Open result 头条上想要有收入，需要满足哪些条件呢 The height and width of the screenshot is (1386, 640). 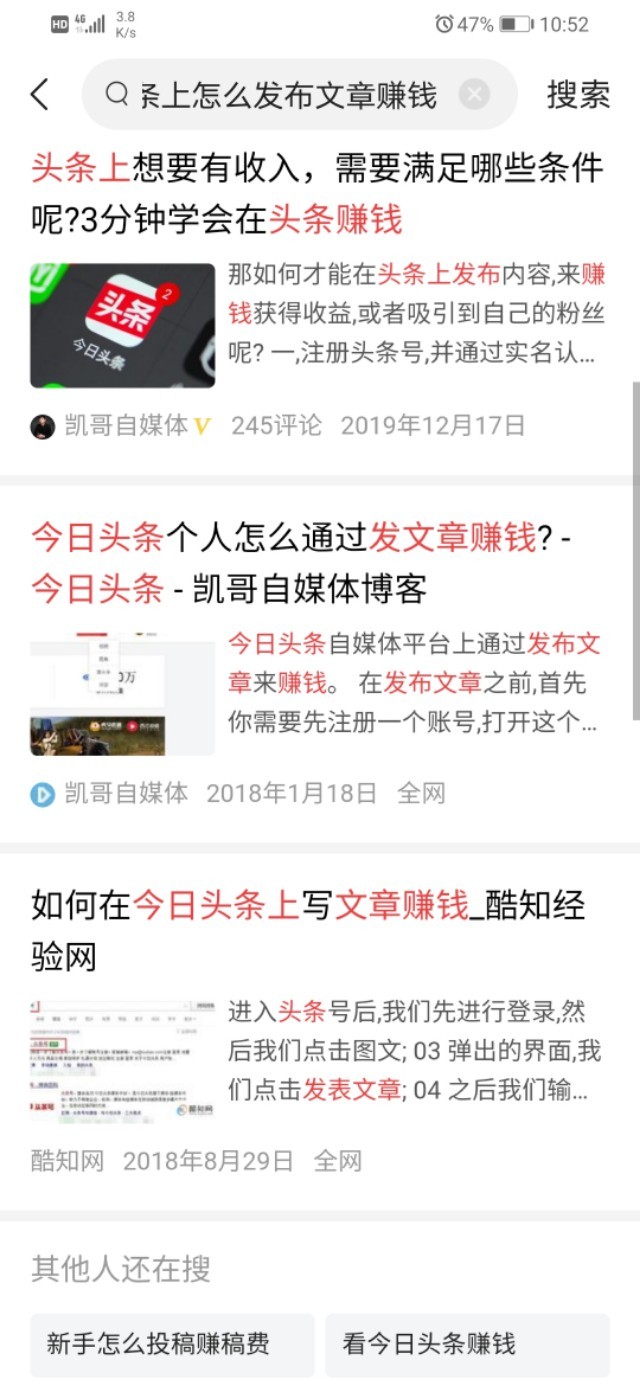click(x=318, y=193)
